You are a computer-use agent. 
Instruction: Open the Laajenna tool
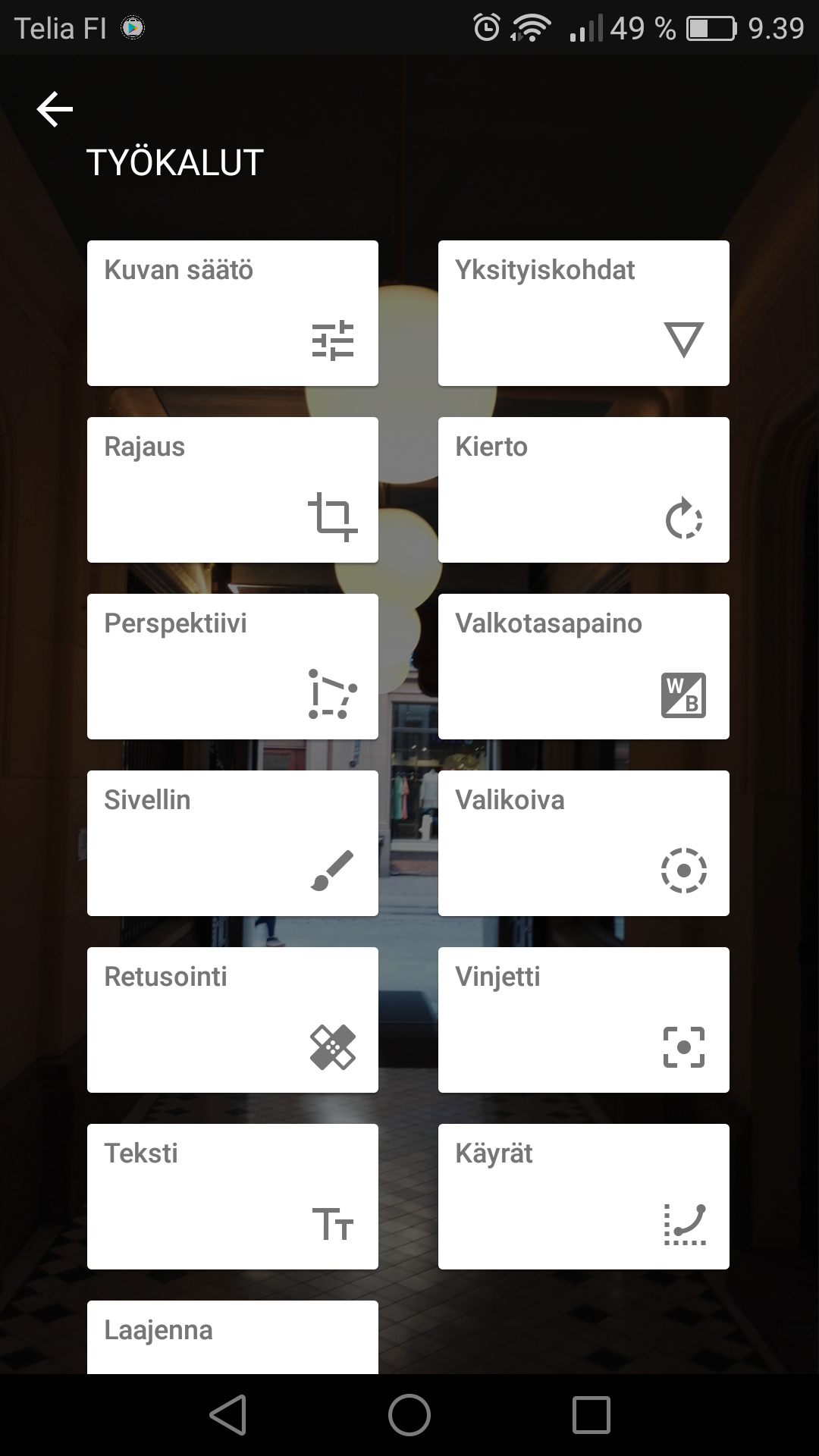[x=232, y=1336]
